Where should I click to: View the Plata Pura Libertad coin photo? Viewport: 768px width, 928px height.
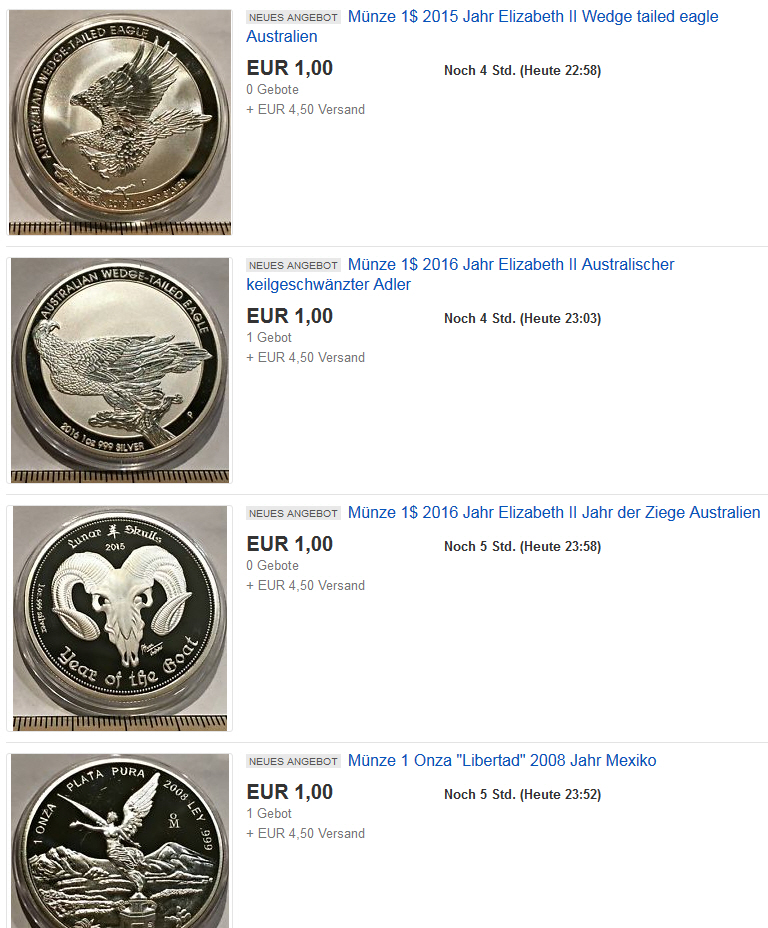[x=120, y=842]
